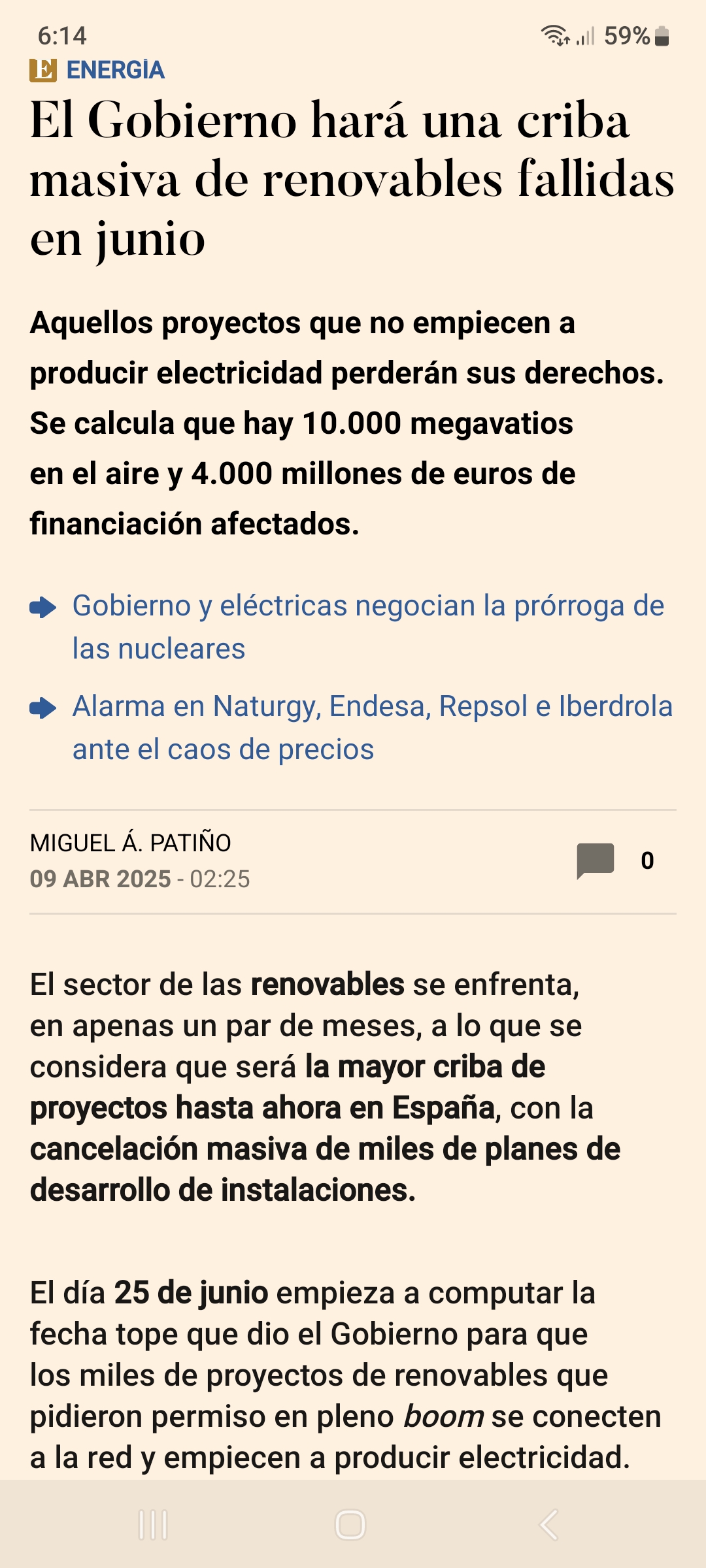
Task: Tap the system back button
Action: 549,1525
